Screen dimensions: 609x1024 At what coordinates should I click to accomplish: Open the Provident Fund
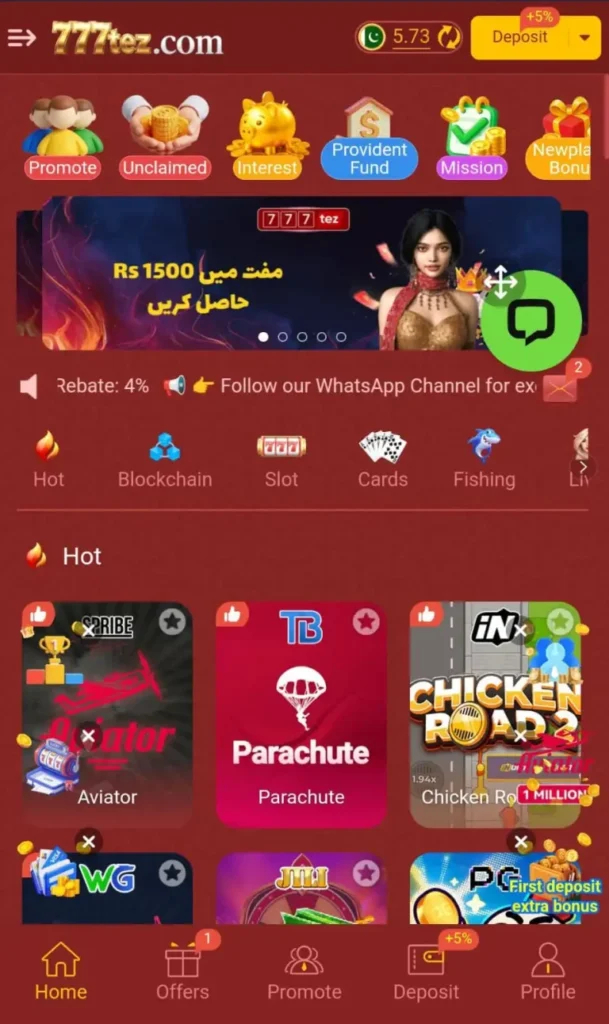[x=369, y=138]
